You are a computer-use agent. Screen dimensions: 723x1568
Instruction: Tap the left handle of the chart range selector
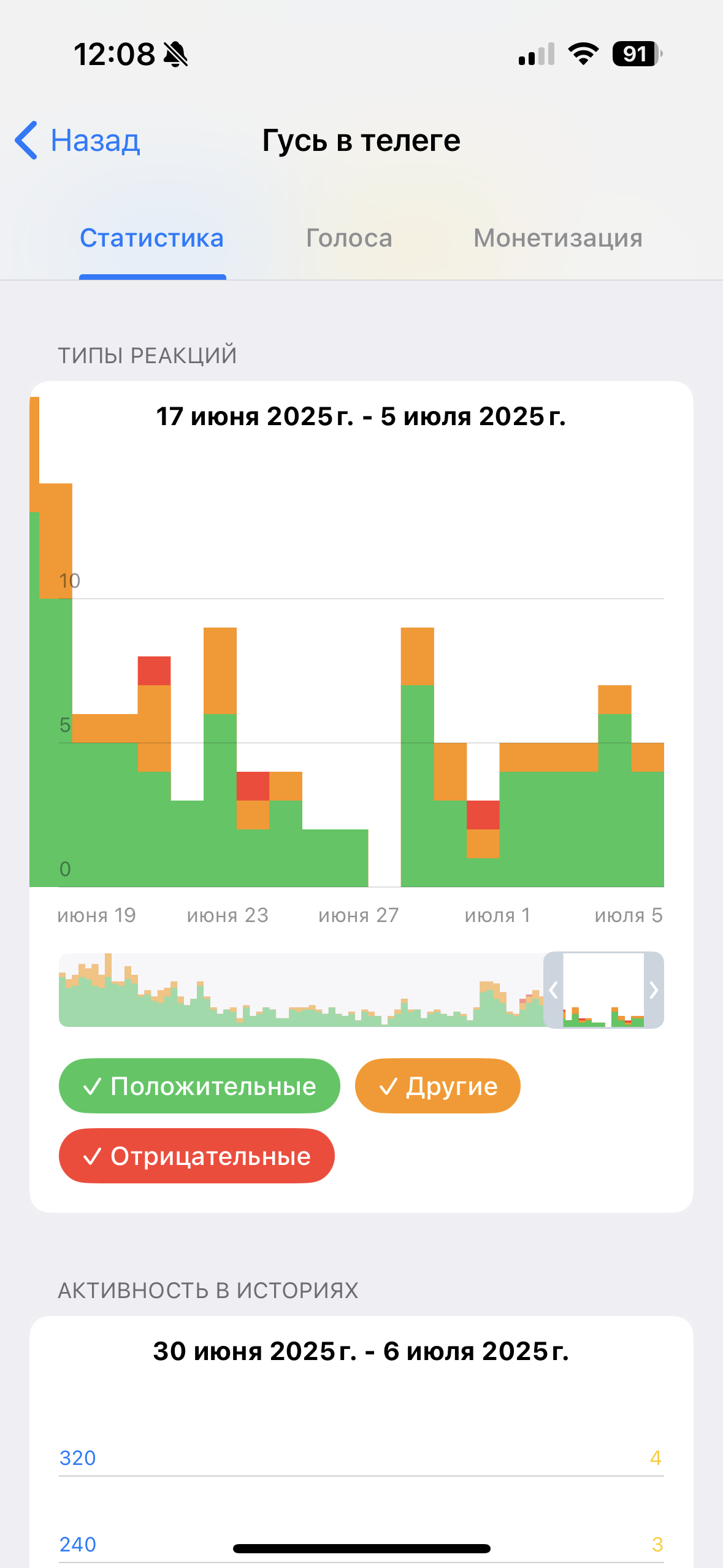(553, 990)
